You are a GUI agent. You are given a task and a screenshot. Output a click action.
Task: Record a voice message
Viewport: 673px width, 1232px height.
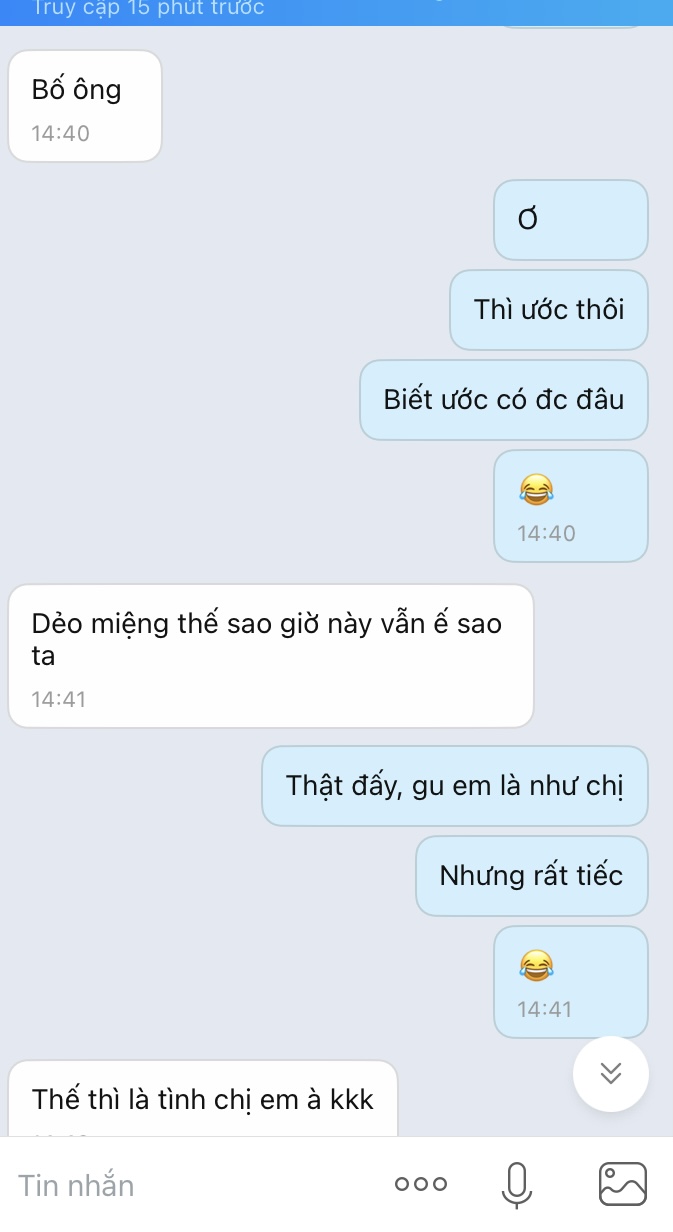point(516,1185)
